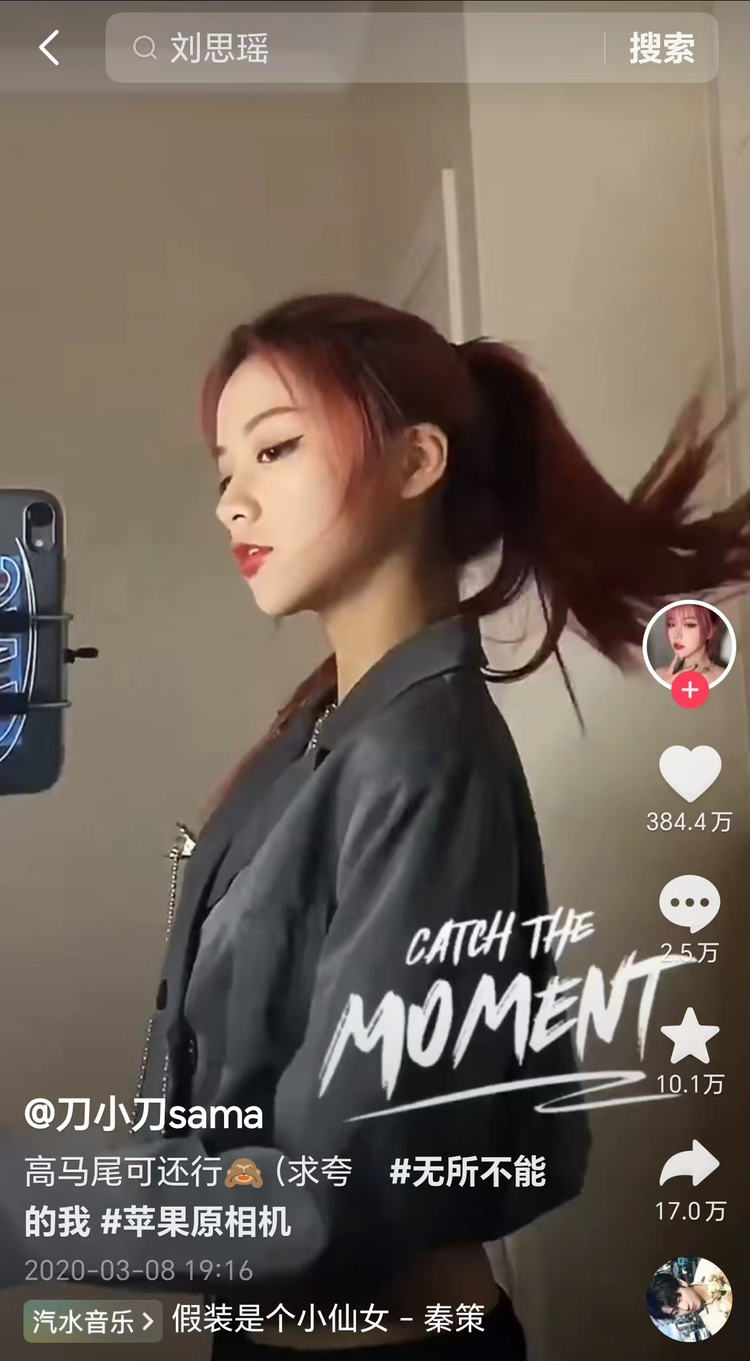Follow the creator with the red plus
The width and height of the screenshot is (750, 1361).
[x=689, y=690]
